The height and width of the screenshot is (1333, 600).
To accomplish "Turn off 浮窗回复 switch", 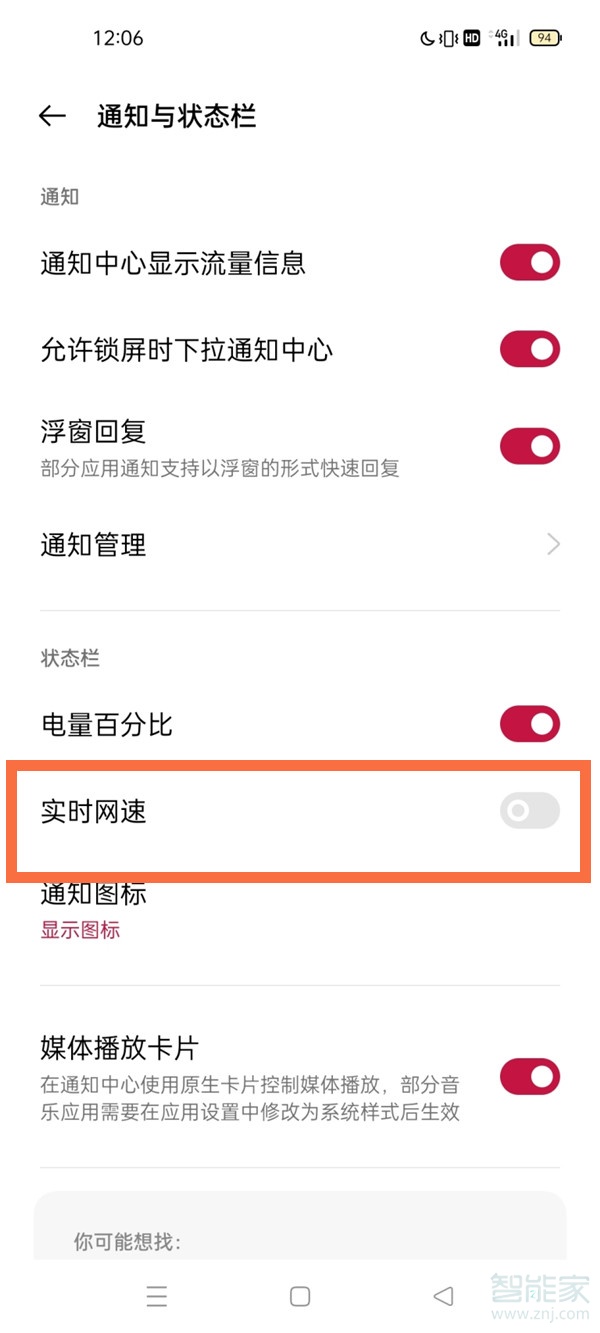I will tap(529, 446).
